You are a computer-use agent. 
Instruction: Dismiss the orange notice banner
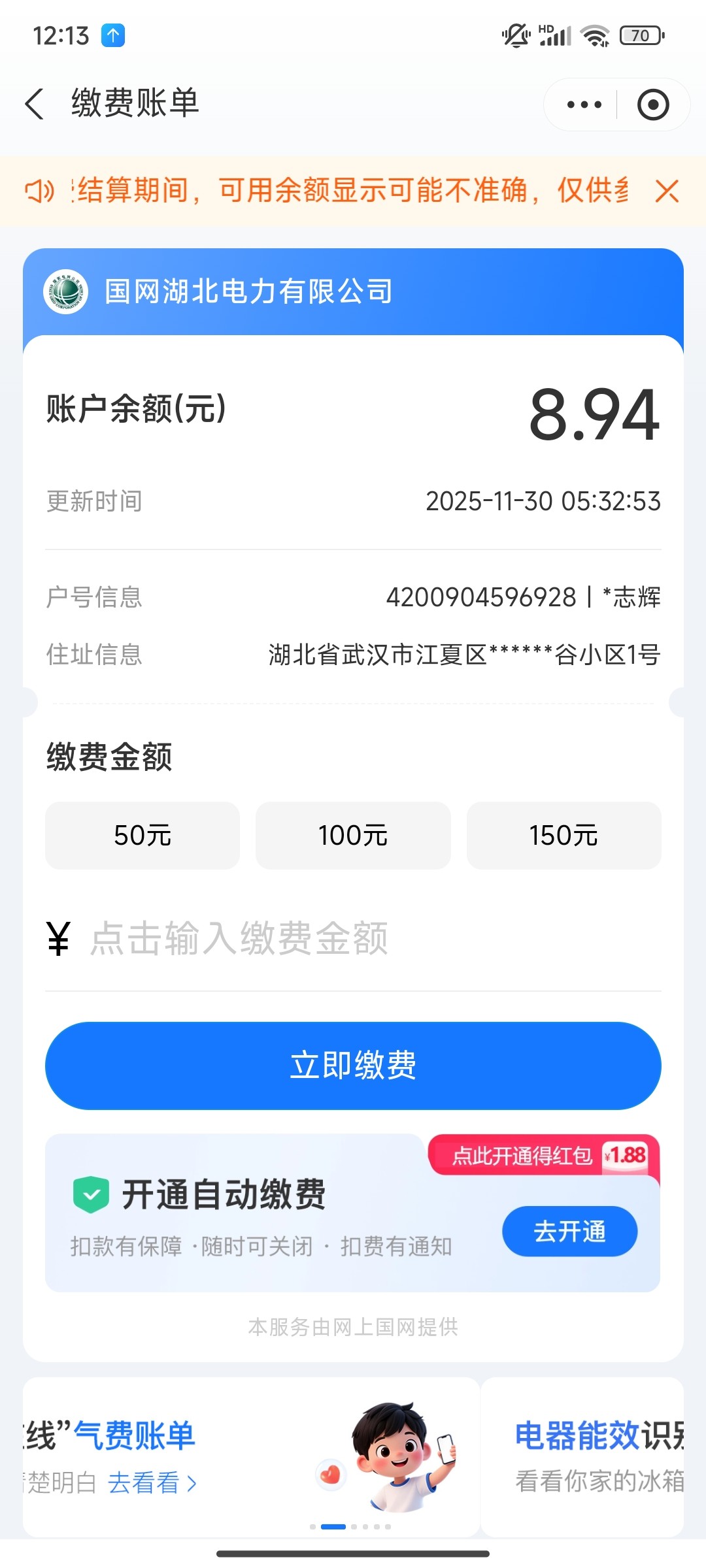click(x=667, y=191)
